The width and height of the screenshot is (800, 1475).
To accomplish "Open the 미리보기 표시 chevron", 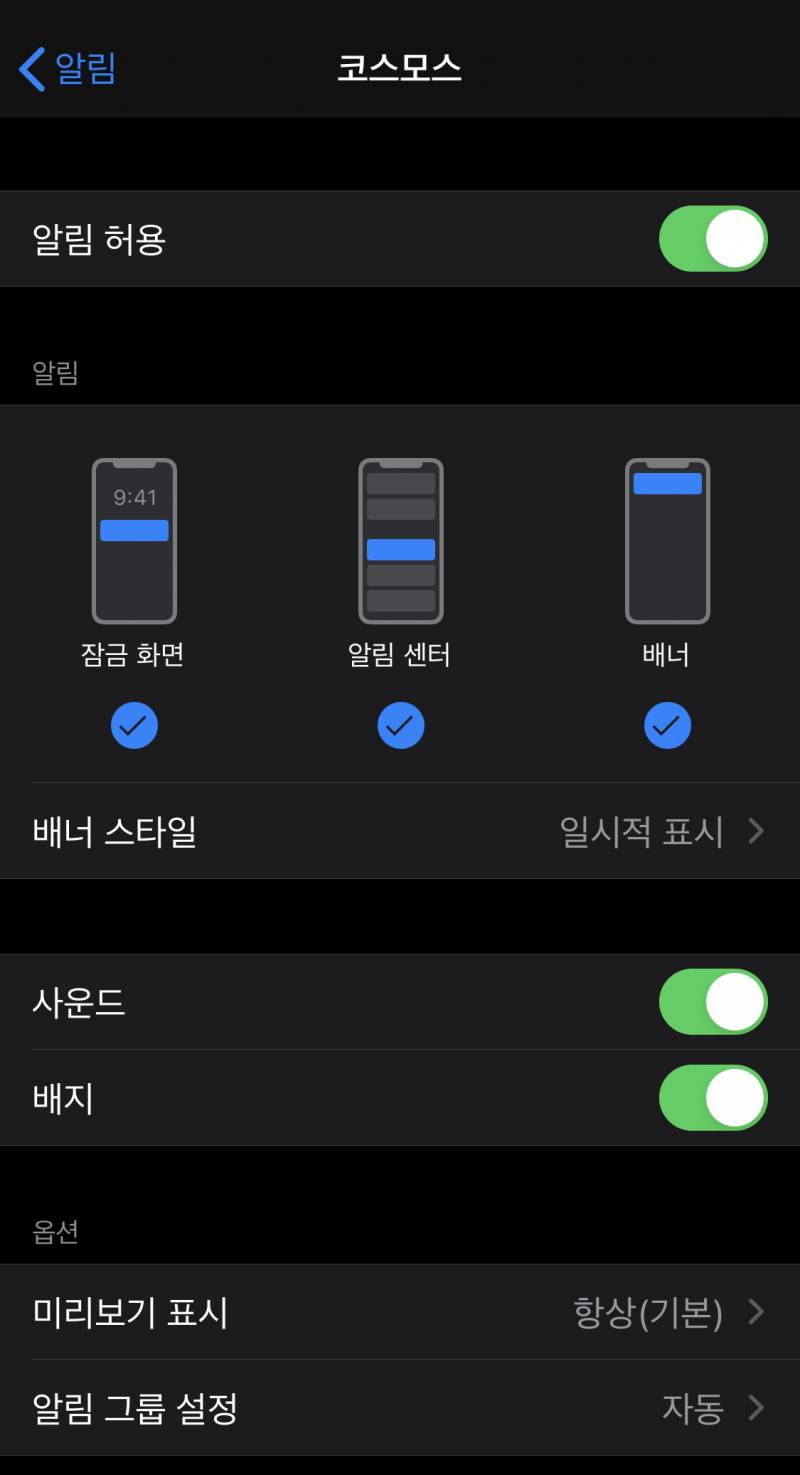I will point(758,1313).
